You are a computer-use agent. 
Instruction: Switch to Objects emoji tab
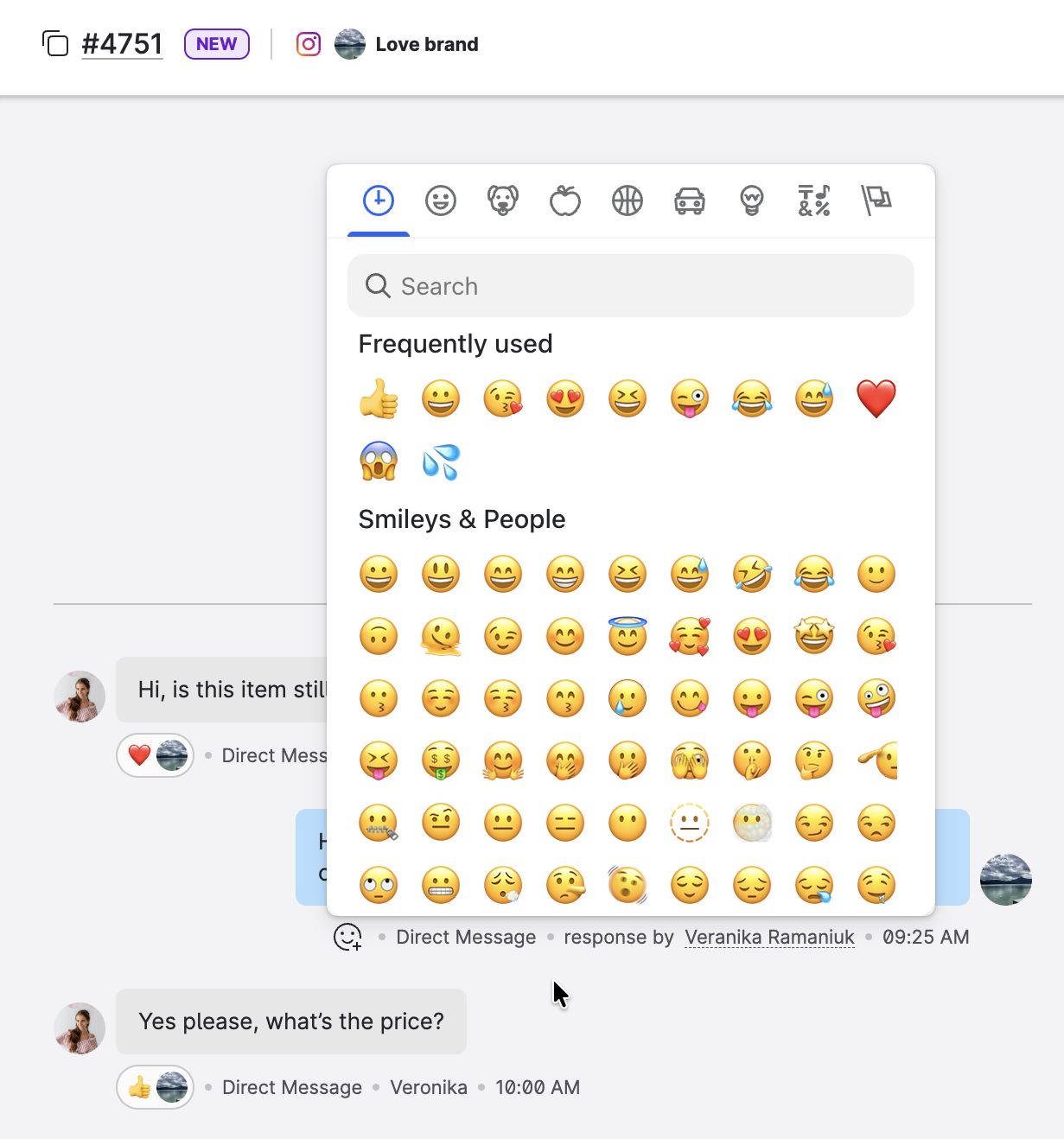pyautogui.click(x=752, y=200)
